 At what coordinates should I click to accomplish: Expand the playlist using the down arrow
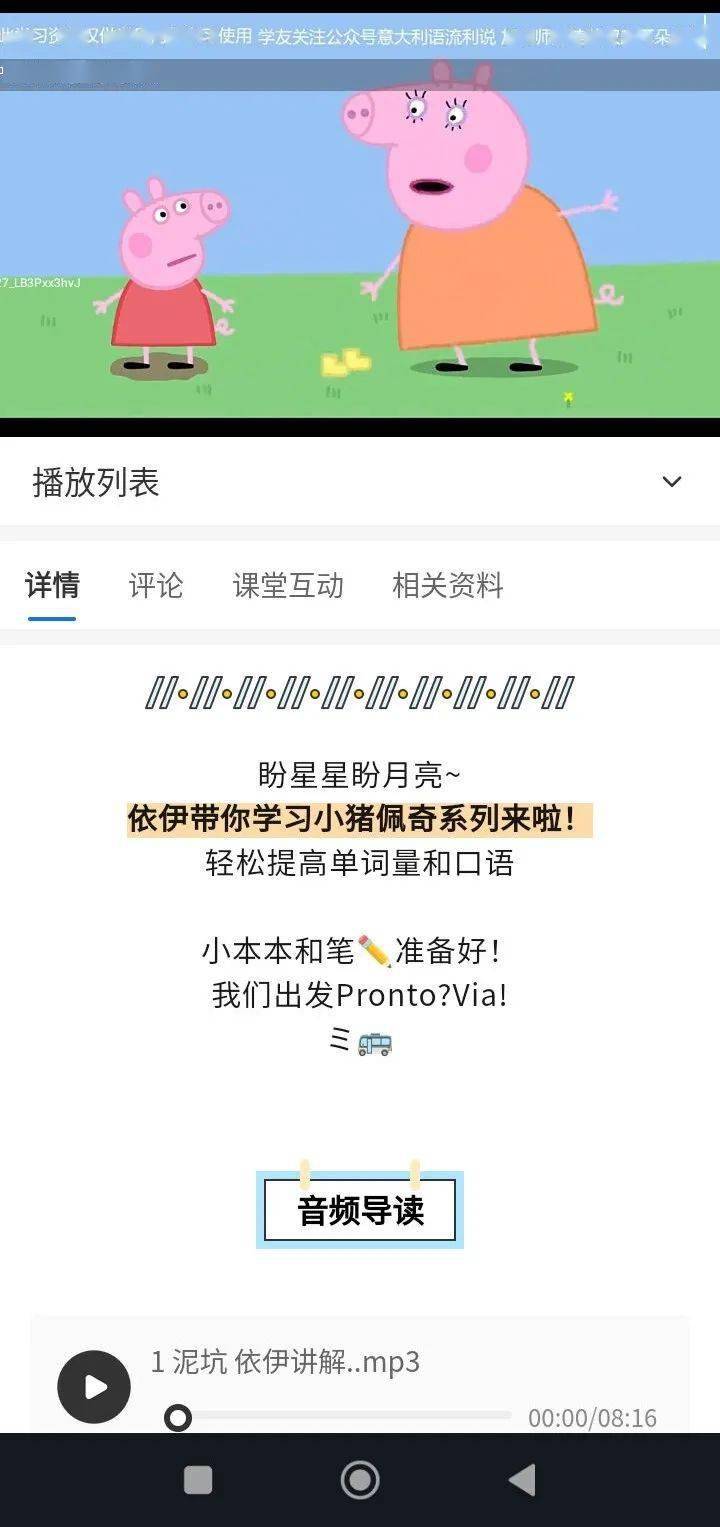(672, 482)
